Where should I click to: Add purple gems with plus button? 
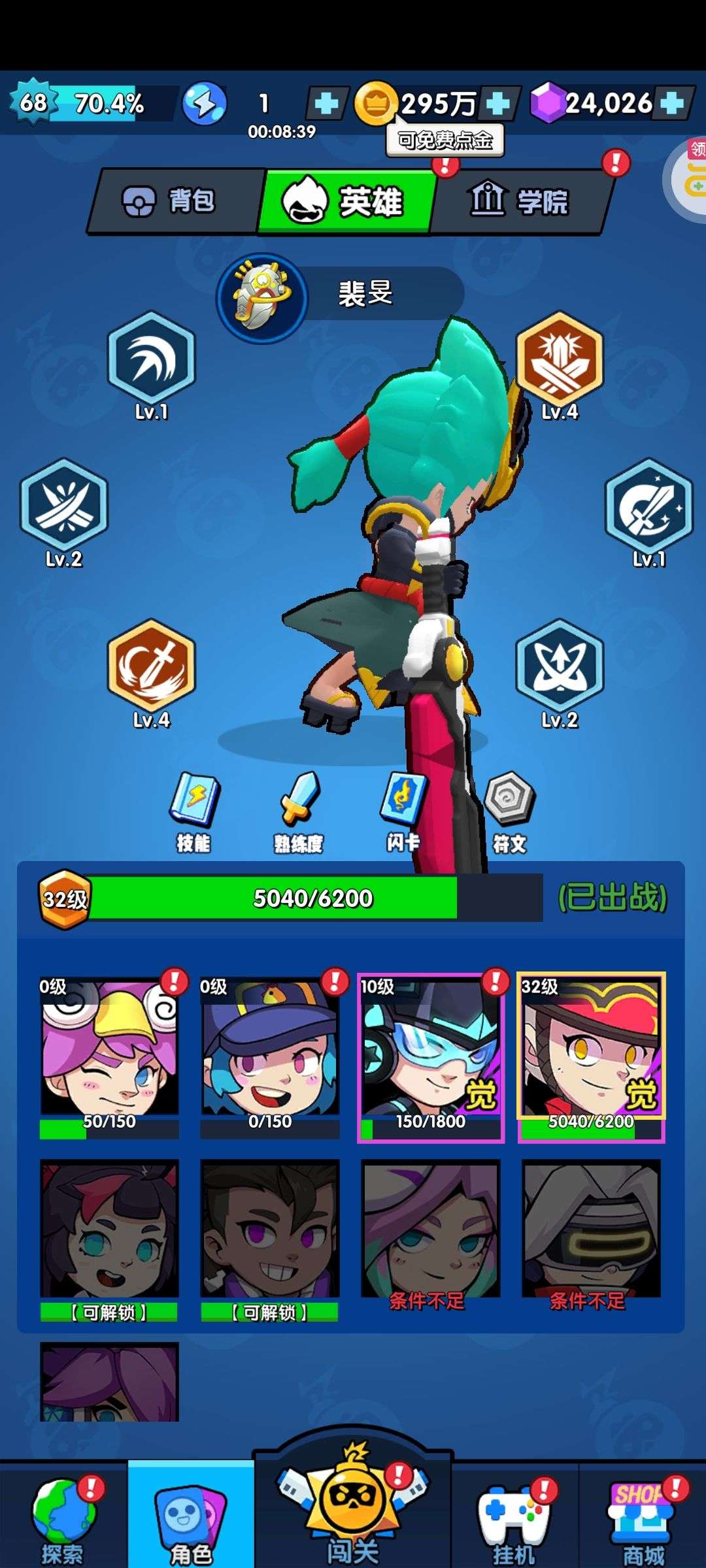673,103
